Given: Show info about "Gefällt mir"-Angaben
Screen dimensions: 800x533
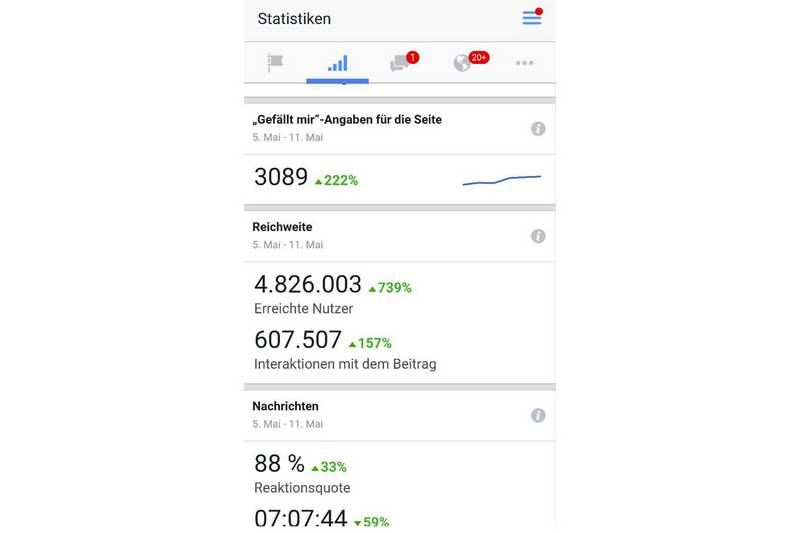Looking at the screenshot, I should tap(538, 129).
